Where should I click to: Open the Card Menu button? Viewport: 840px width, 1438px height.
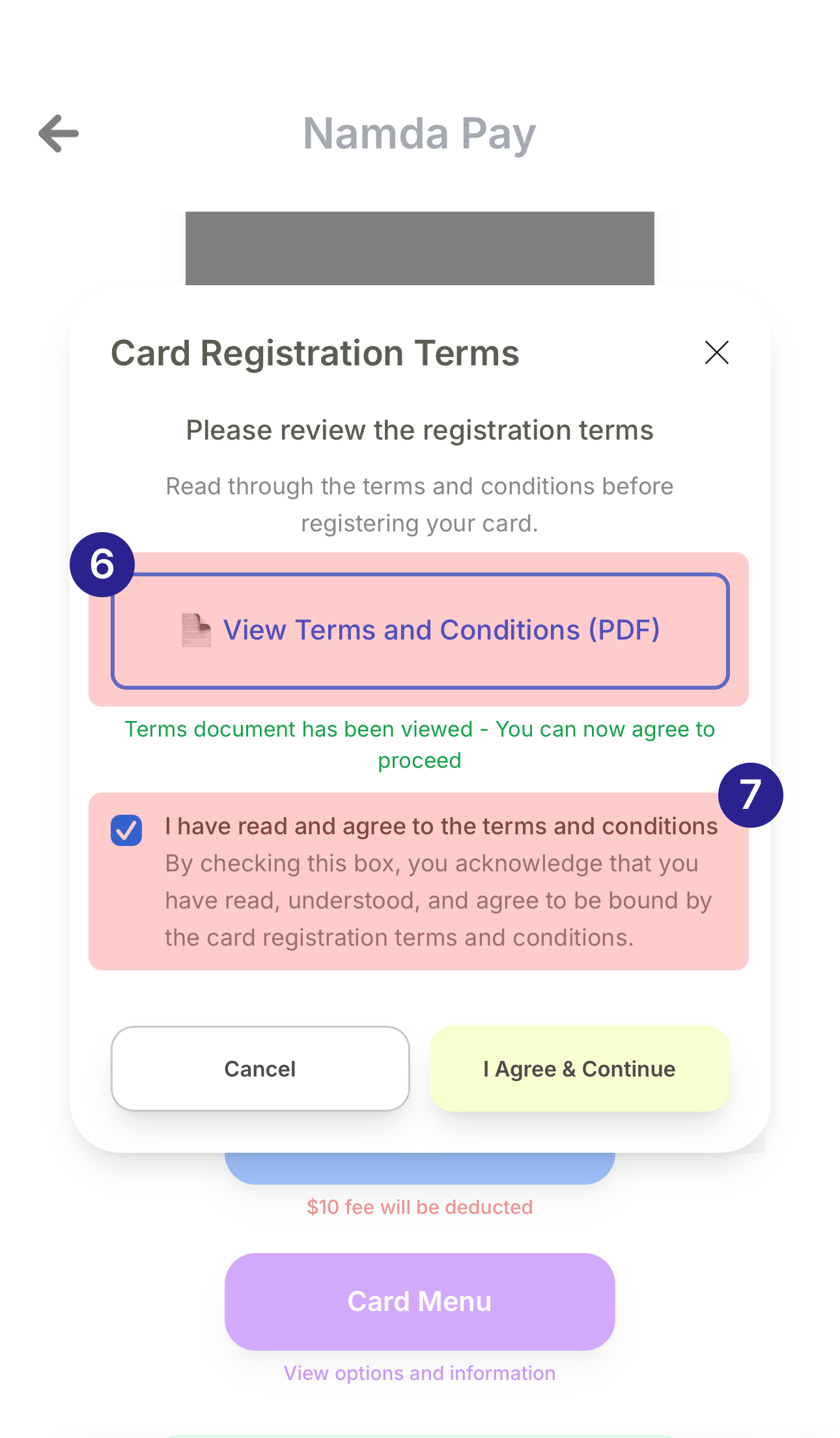(x=419, y=1301)
